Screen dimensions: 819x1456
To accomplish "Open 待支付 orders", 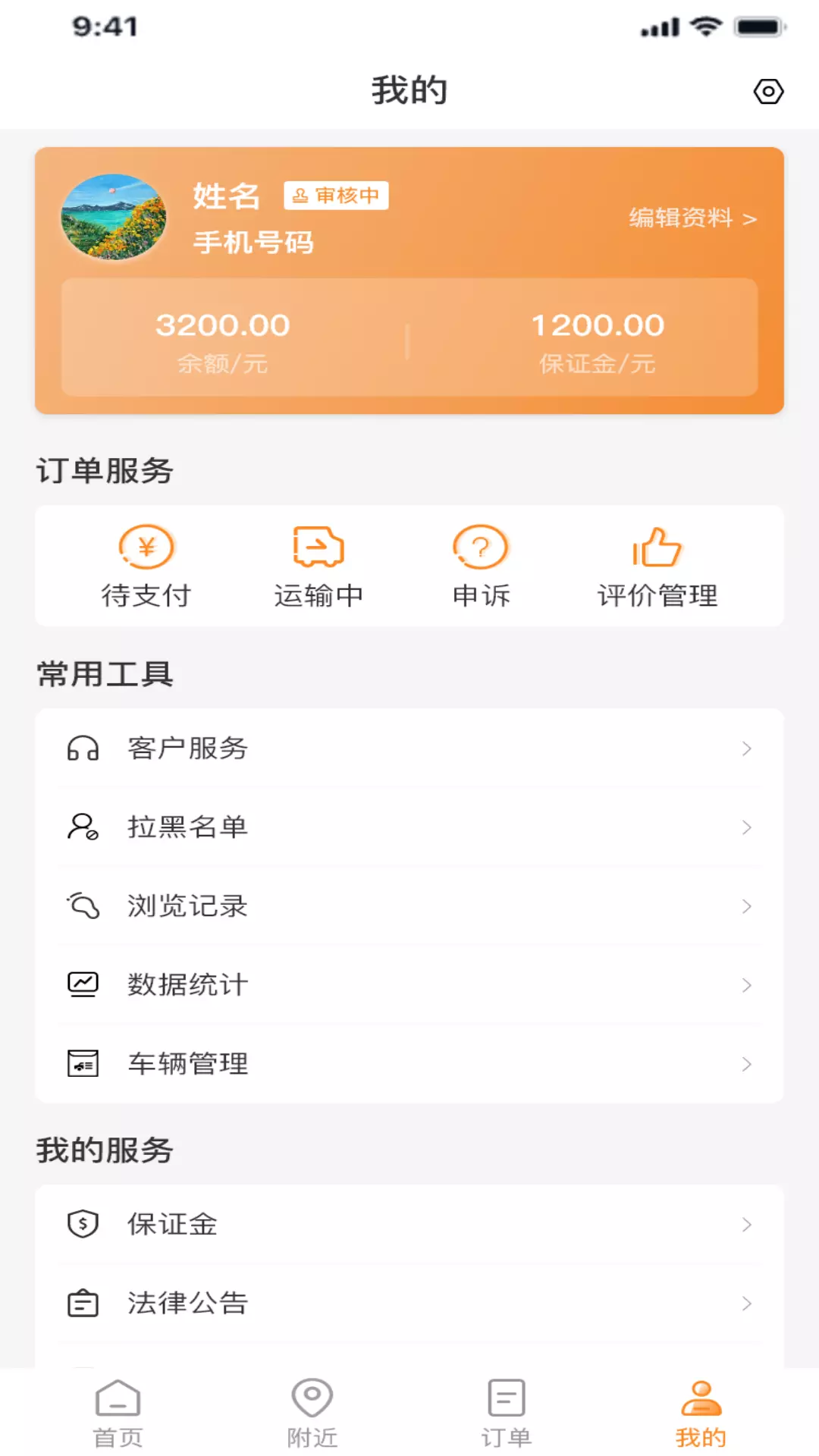I will (x=146, y=566).
